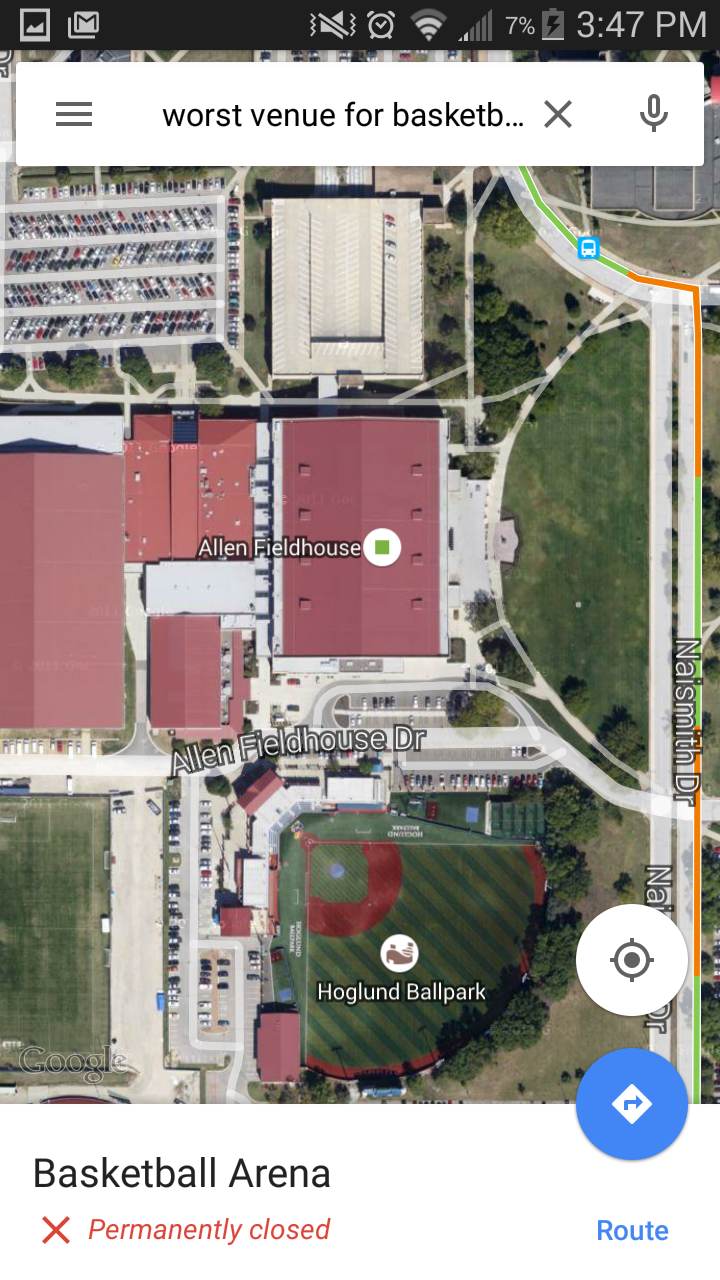Edit the search query text

point(343,116)
